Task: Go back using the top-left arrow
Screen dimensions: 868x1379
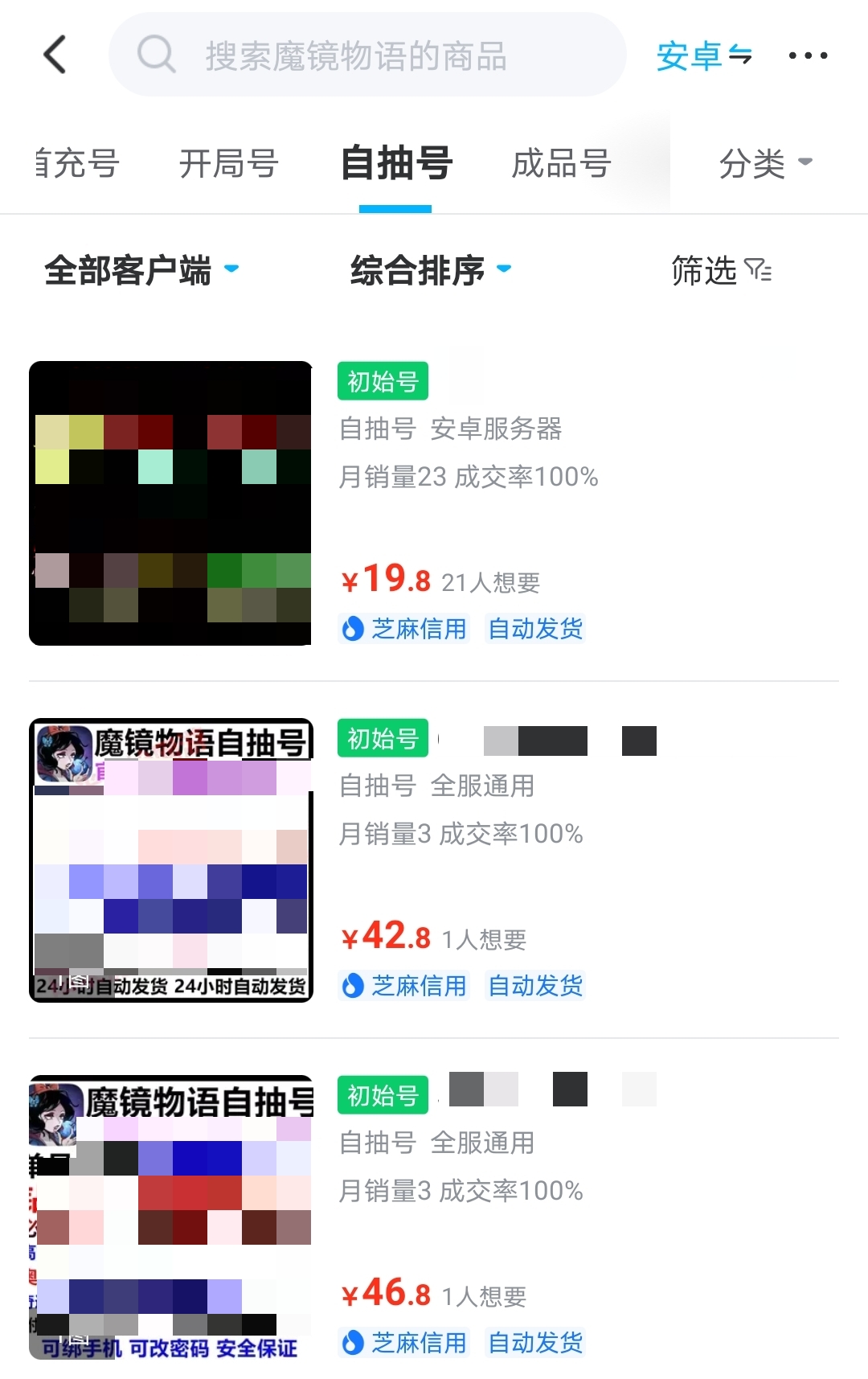Action: point(55,55)
